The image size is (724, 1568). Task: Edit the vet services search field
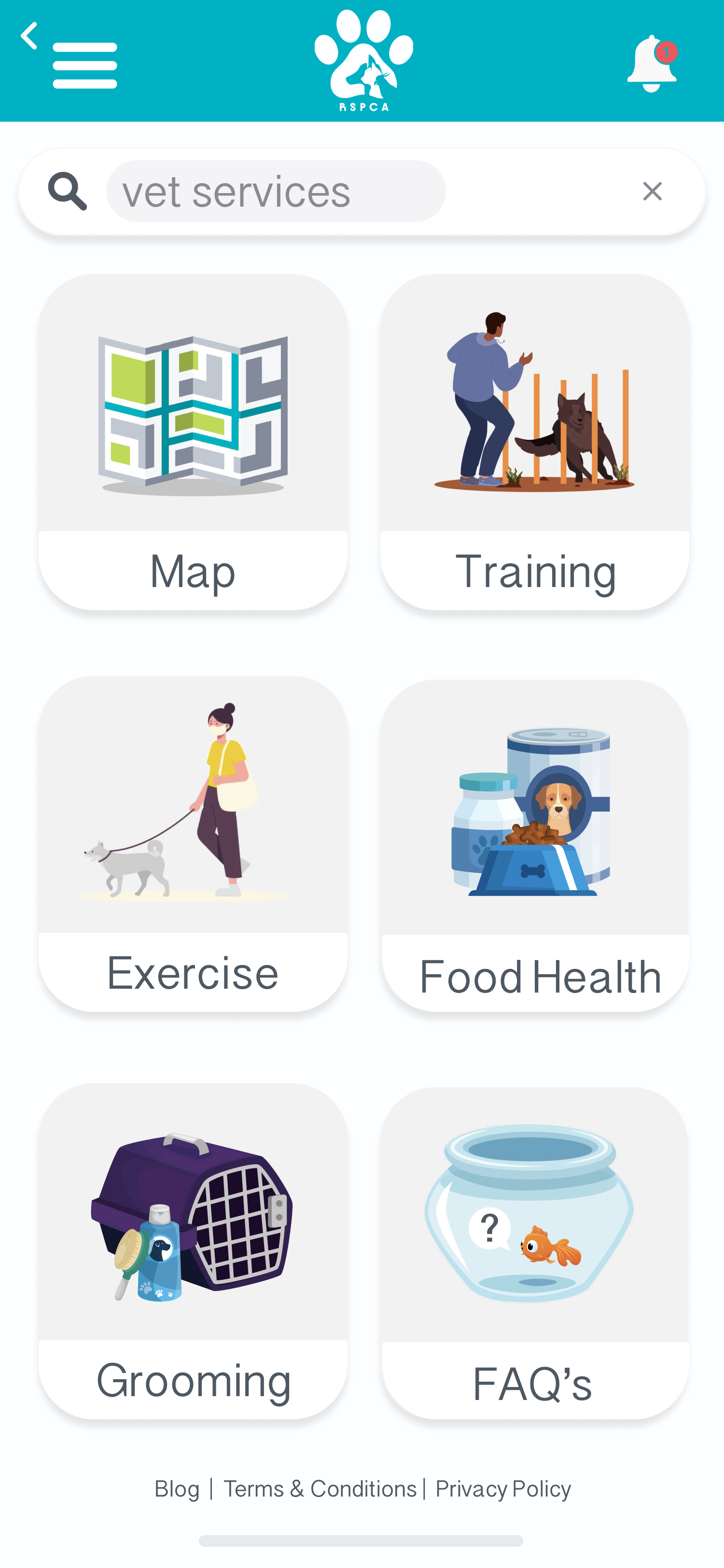coord(276,191)
